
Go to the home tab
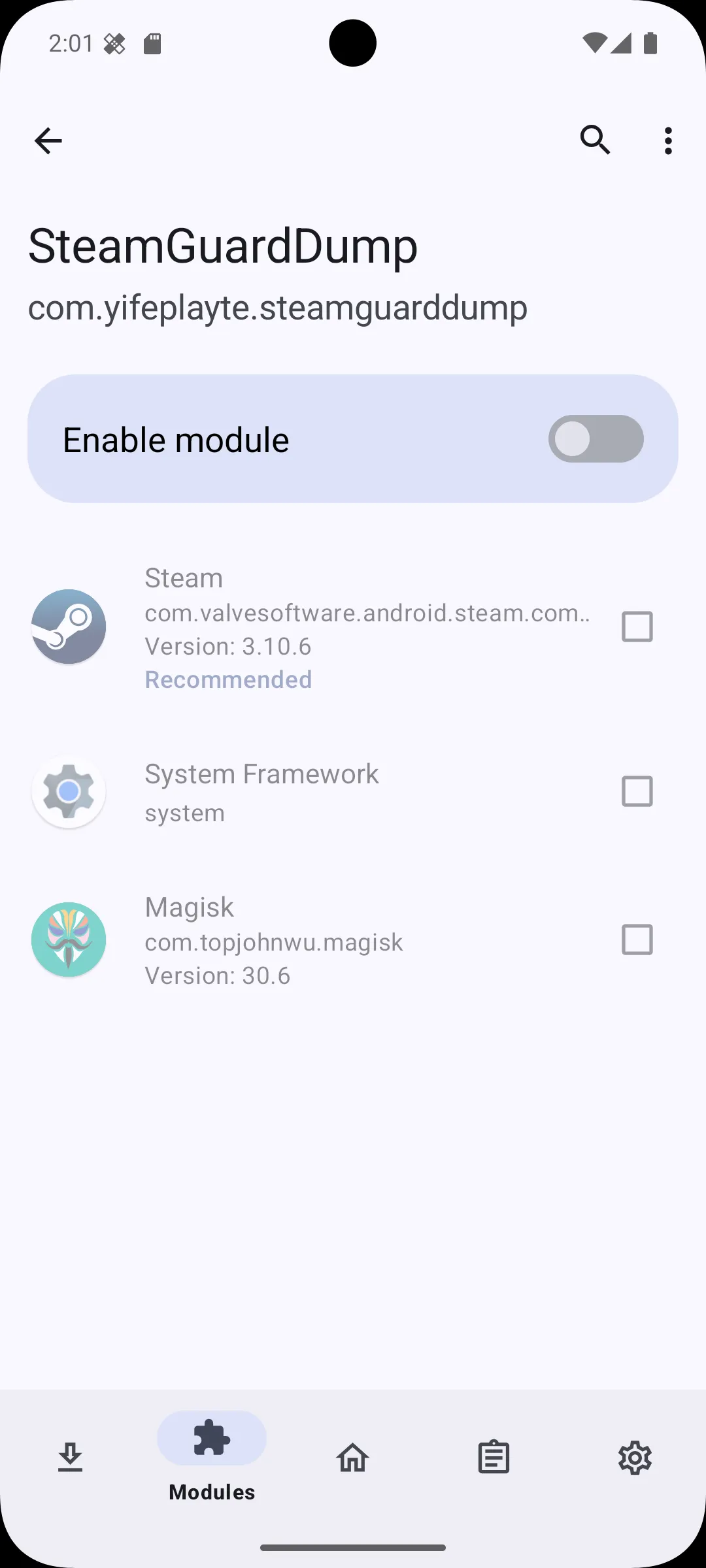pos(352,1457)
